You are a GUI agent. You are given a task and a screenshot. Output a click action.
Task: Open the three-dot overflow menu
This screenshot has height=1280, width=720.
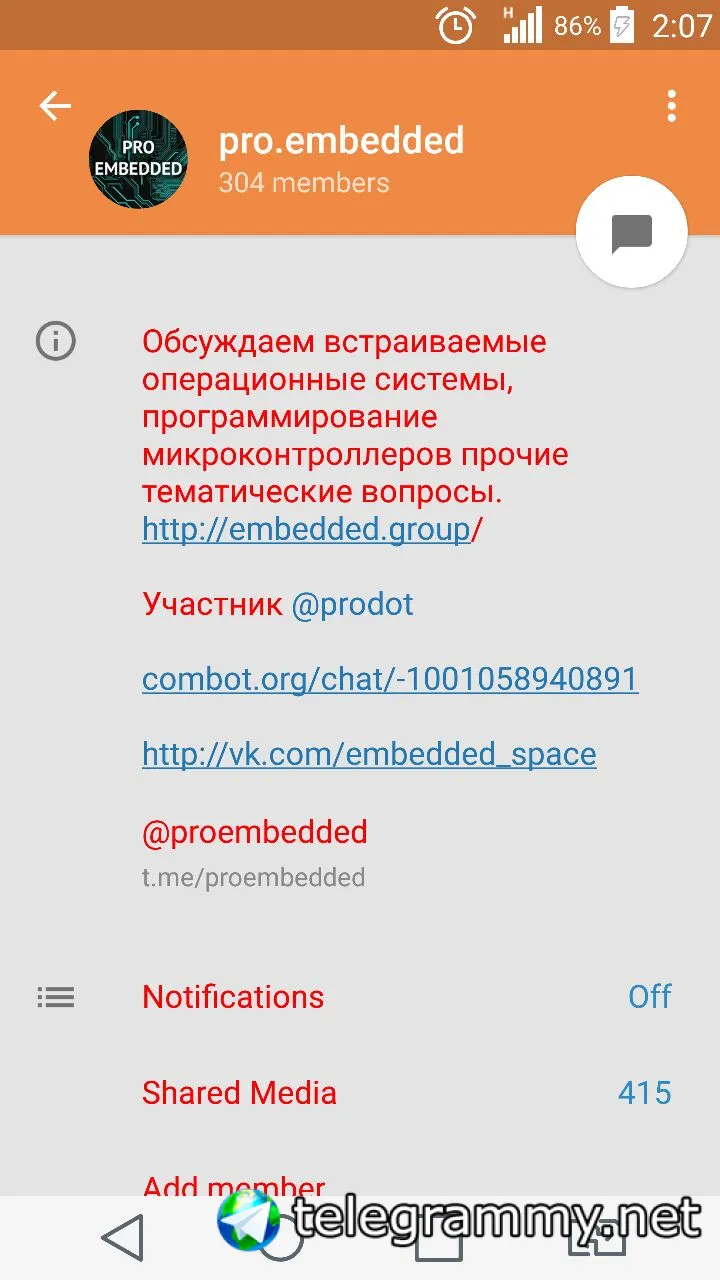pyautogui.click(x=671, y=106)
